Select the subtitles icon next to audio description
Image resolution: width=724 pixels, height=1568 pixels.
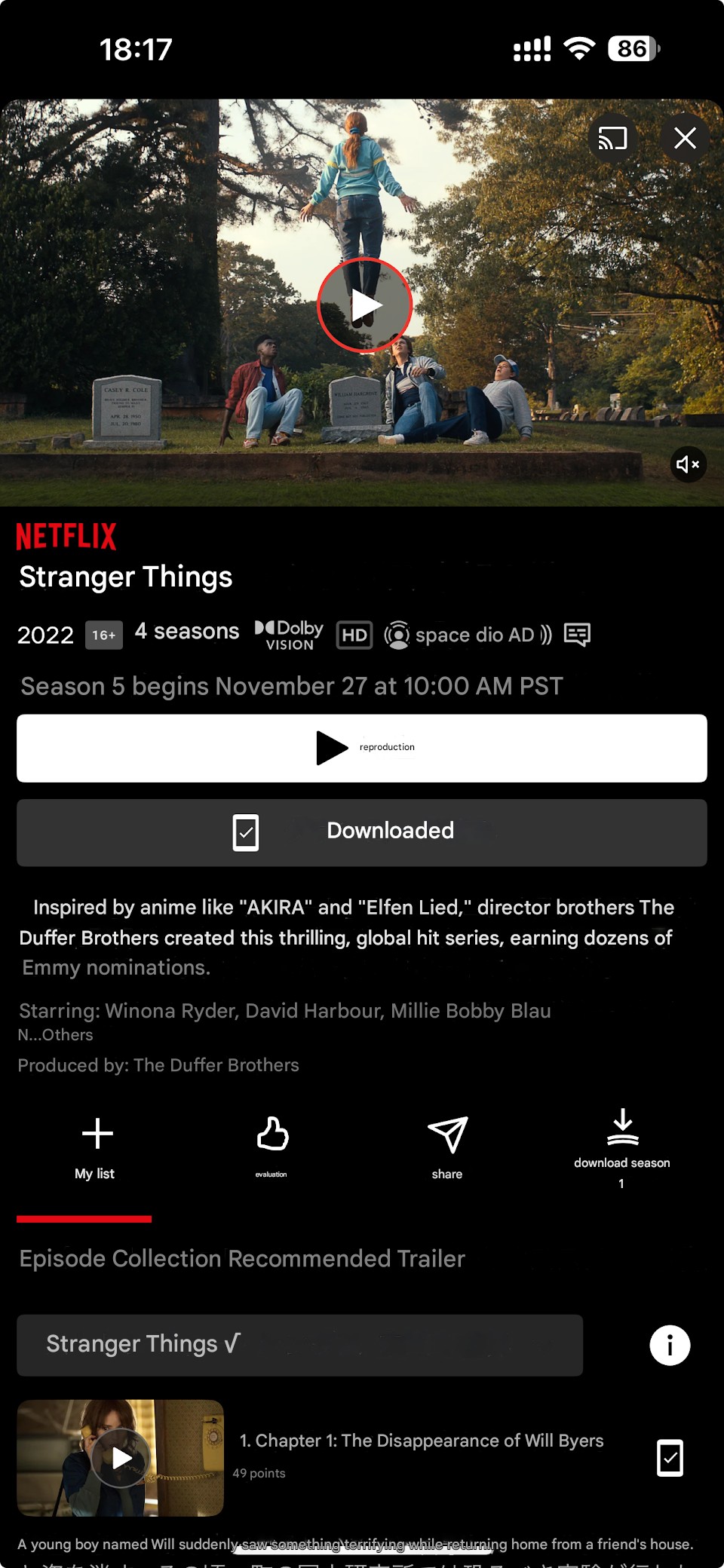point(578,635)
